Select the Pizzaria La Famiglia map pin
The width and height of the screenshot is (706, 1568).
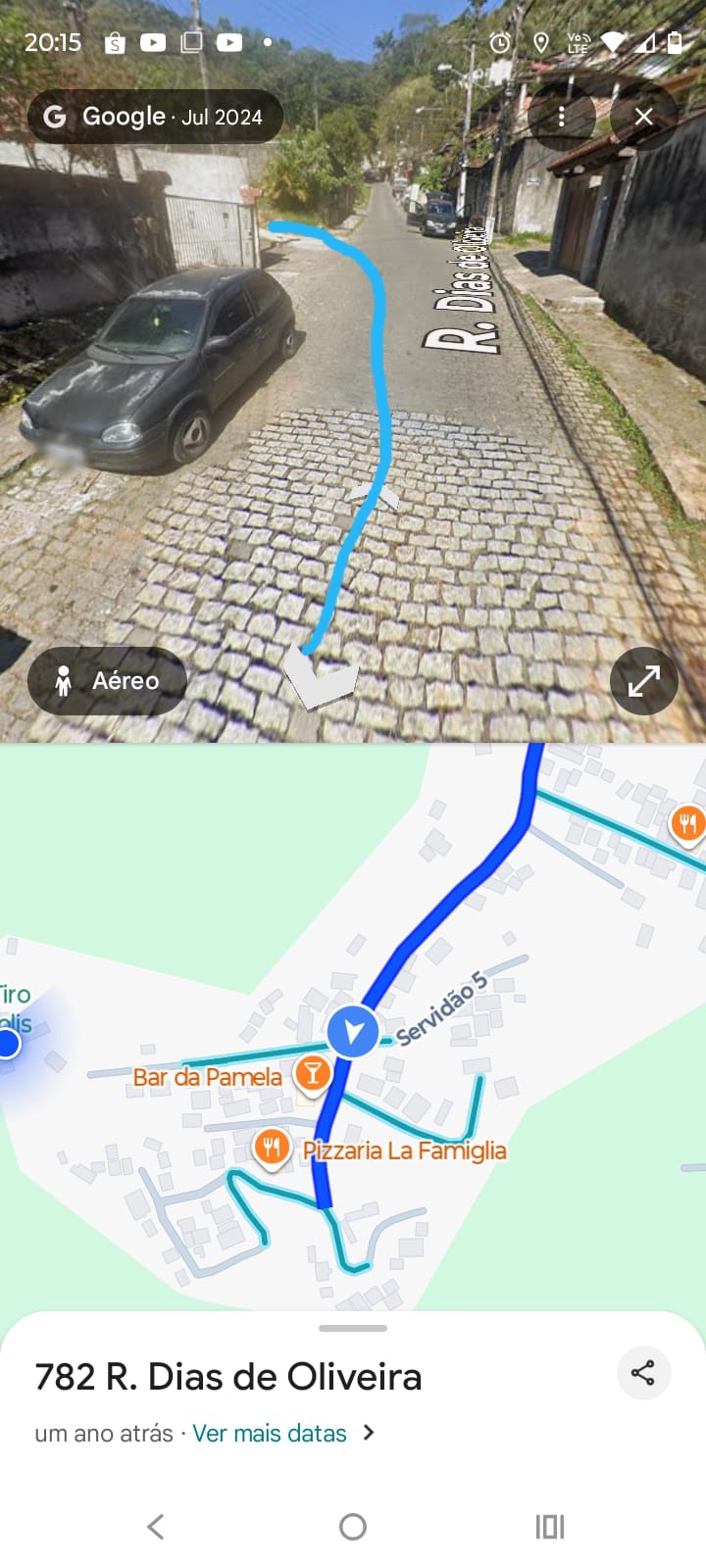click(272, 1146)
